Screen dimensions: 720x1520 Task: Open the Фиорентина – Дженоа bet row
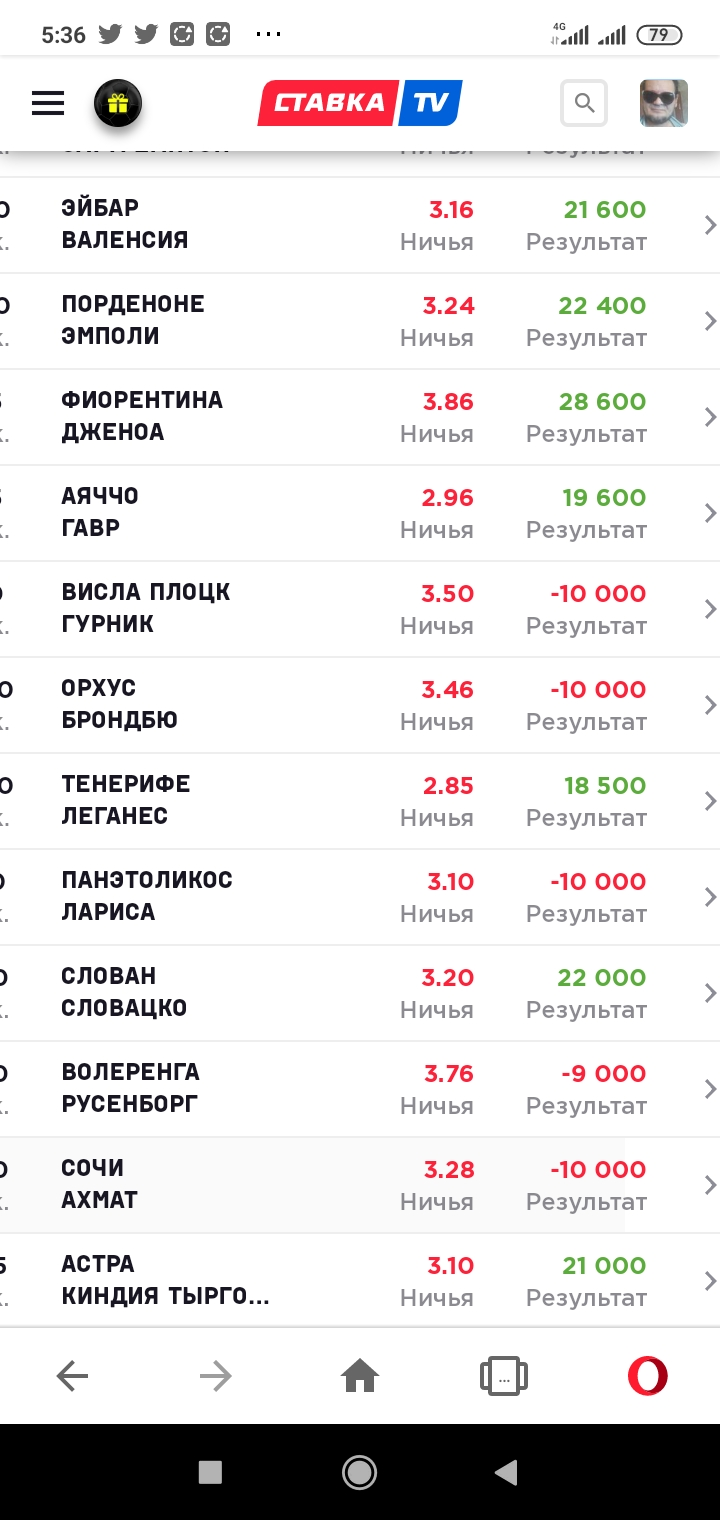(360, 417)
